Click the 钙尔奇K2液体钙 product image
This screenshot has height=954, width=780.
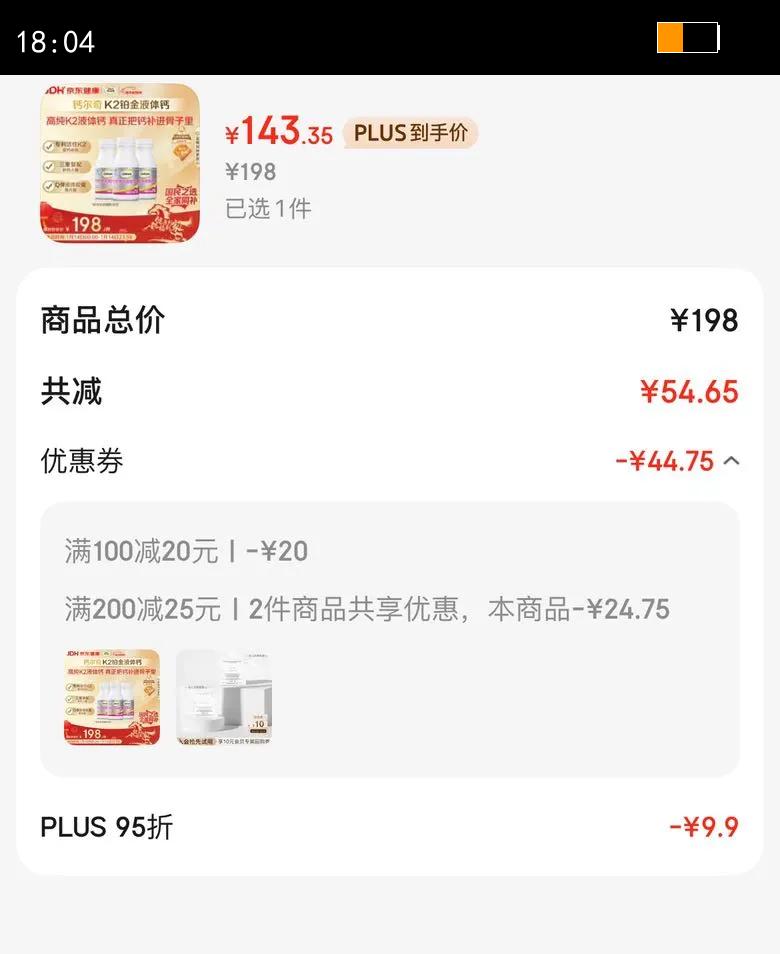(119, 164)
